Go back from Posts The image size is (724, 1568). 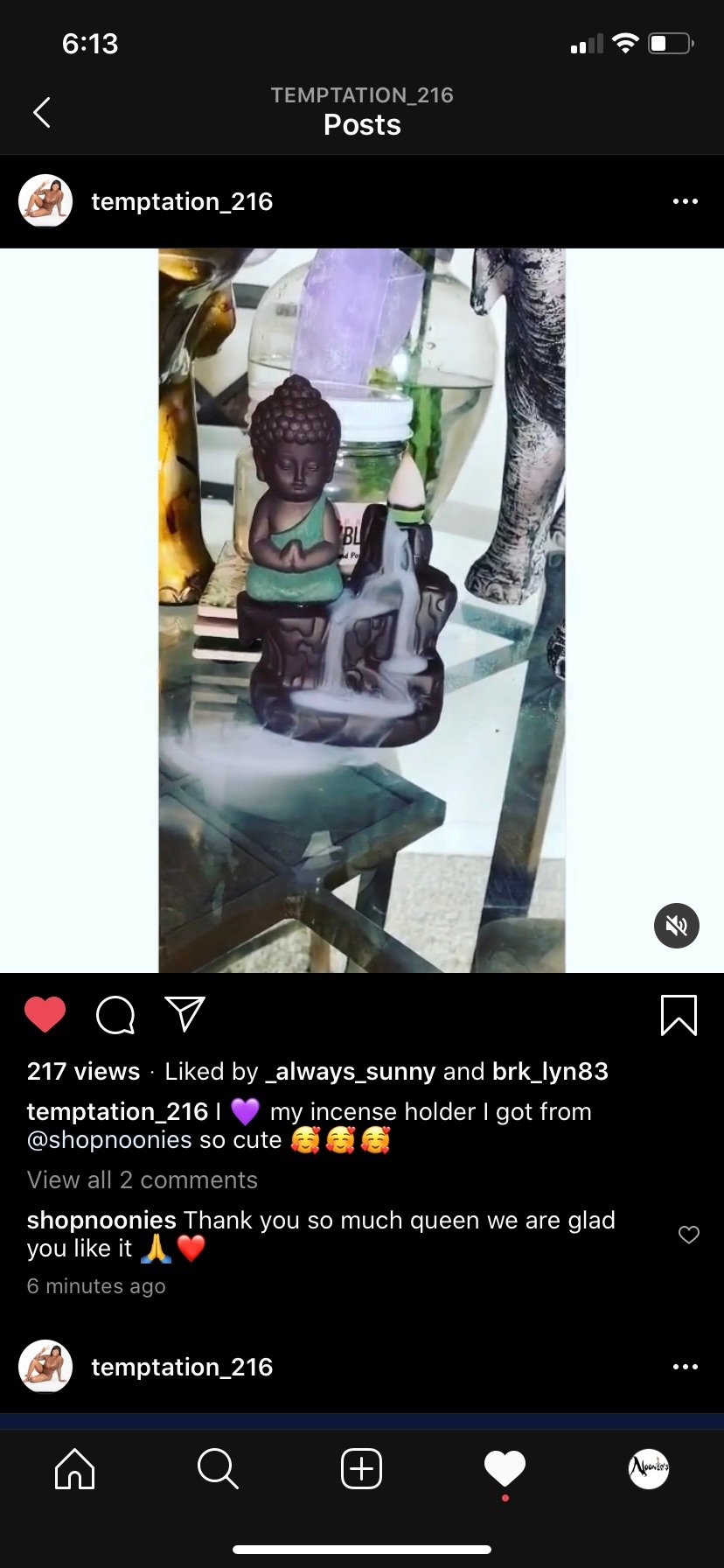pos(41,113)
